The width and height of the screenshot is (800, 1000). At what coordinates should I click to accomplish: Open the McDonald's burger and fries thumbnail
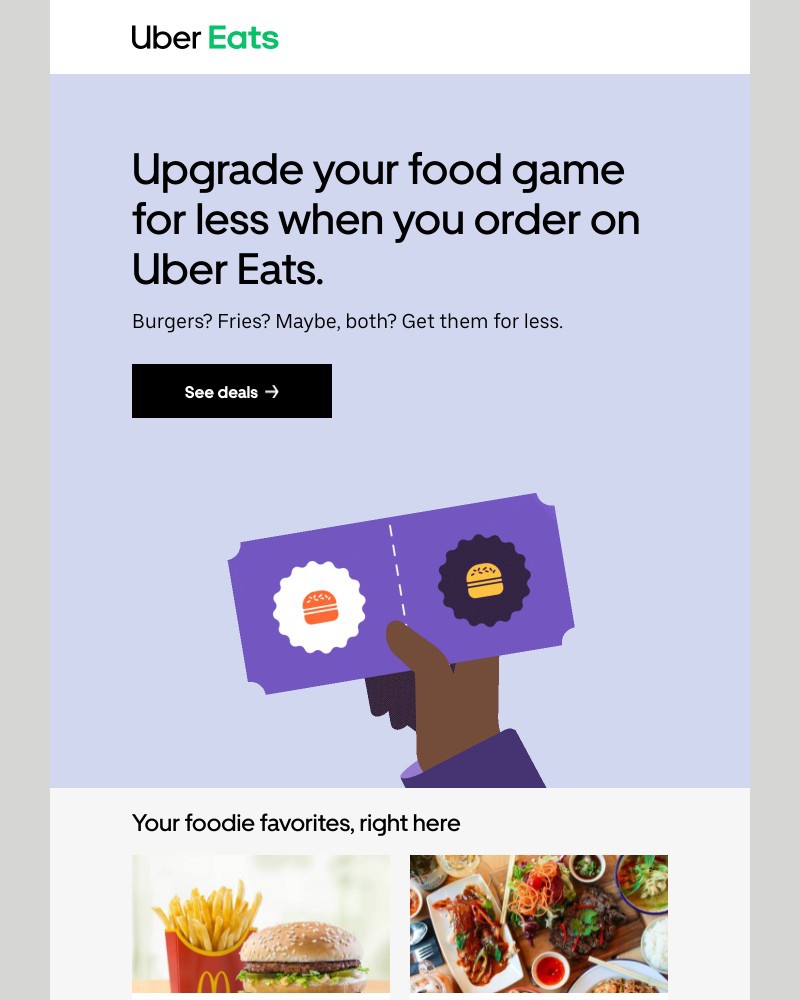pos(260,923)
